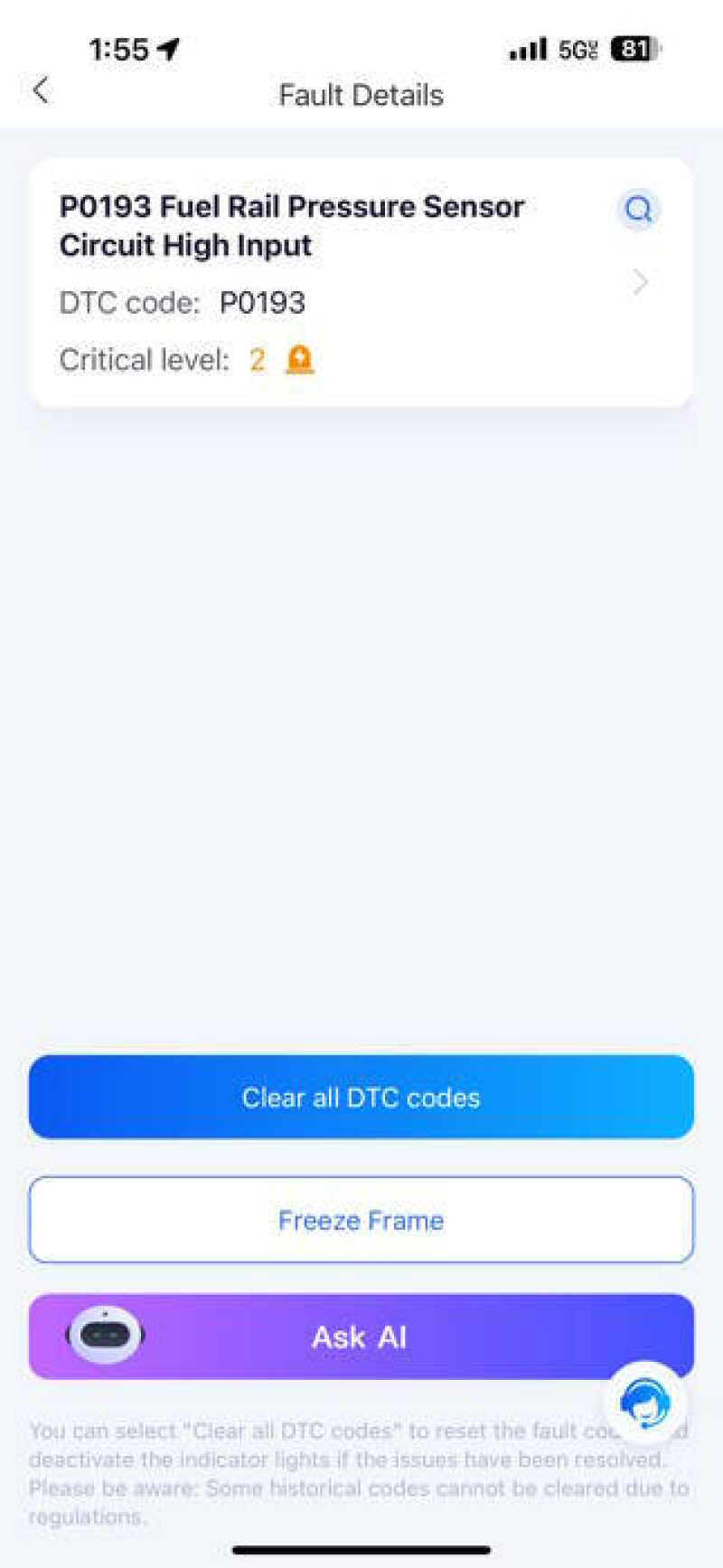Open Freeze Frame data
This screenshot has width=723, height=1568.
(x=361, y=1220)
